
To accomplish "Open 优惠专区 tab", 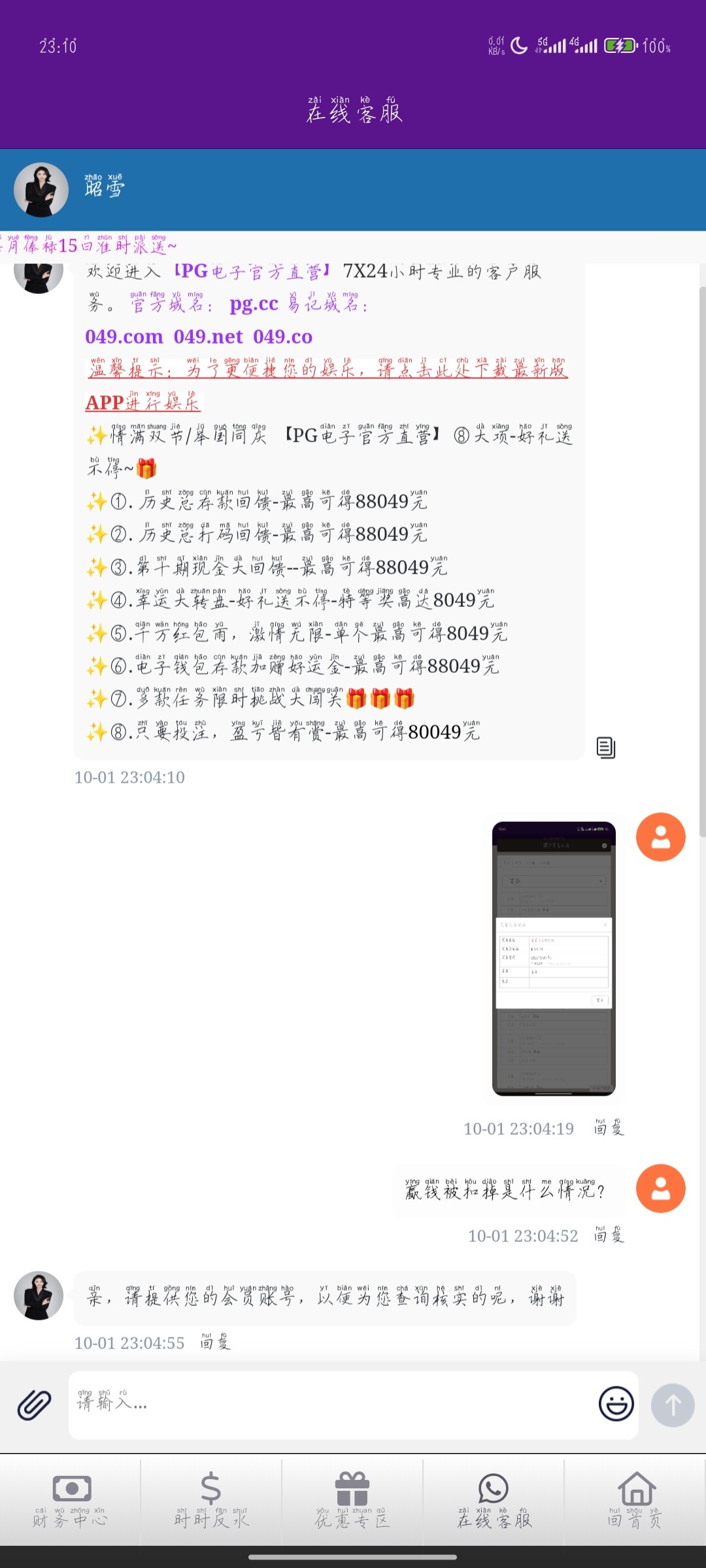I will (x=352, y=1501).
